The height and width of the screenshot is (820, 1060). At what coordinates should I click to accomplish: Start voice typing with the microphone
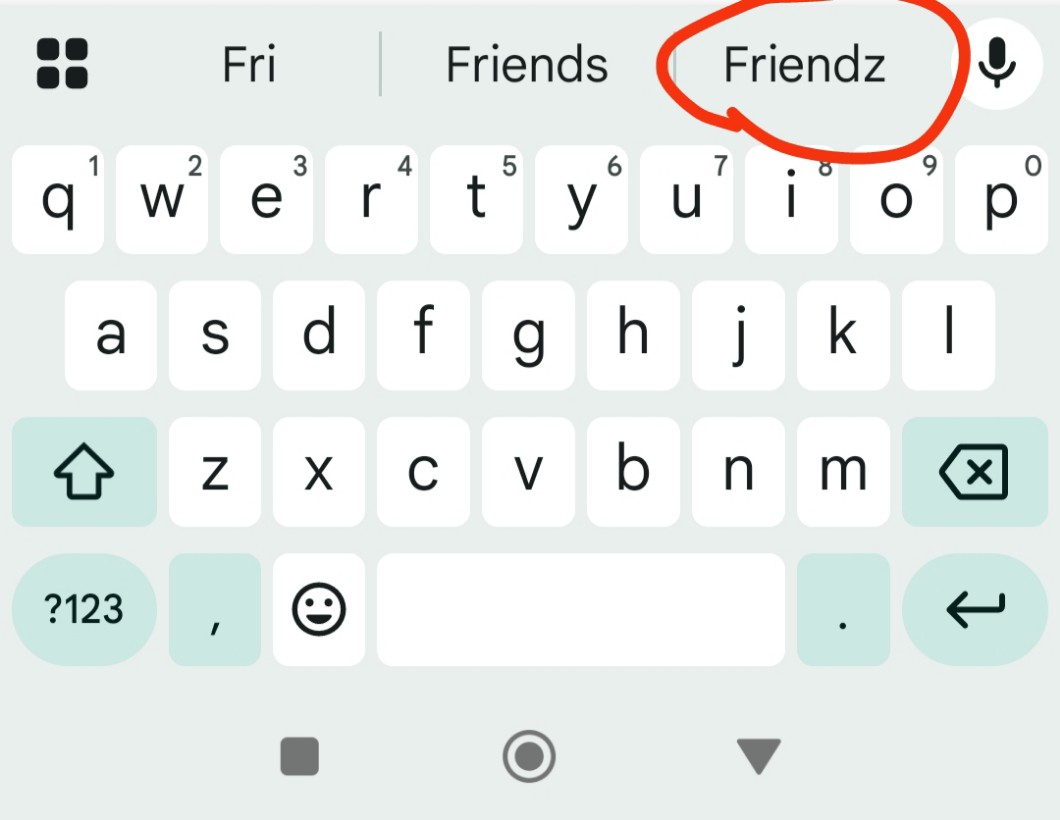pos(996,64)
